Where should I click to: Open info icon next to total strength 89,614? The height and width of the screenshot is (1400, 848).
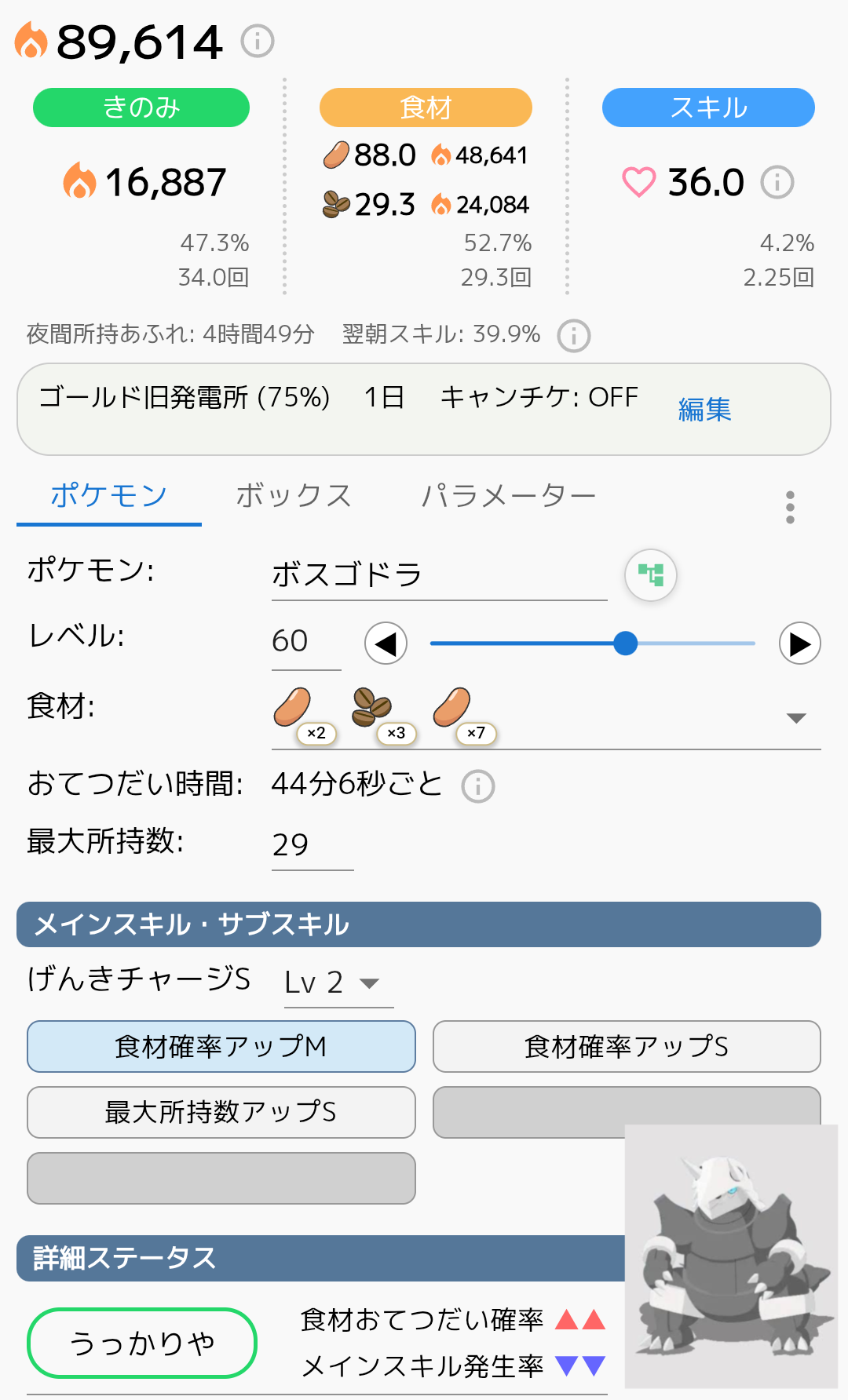(257, 41)
